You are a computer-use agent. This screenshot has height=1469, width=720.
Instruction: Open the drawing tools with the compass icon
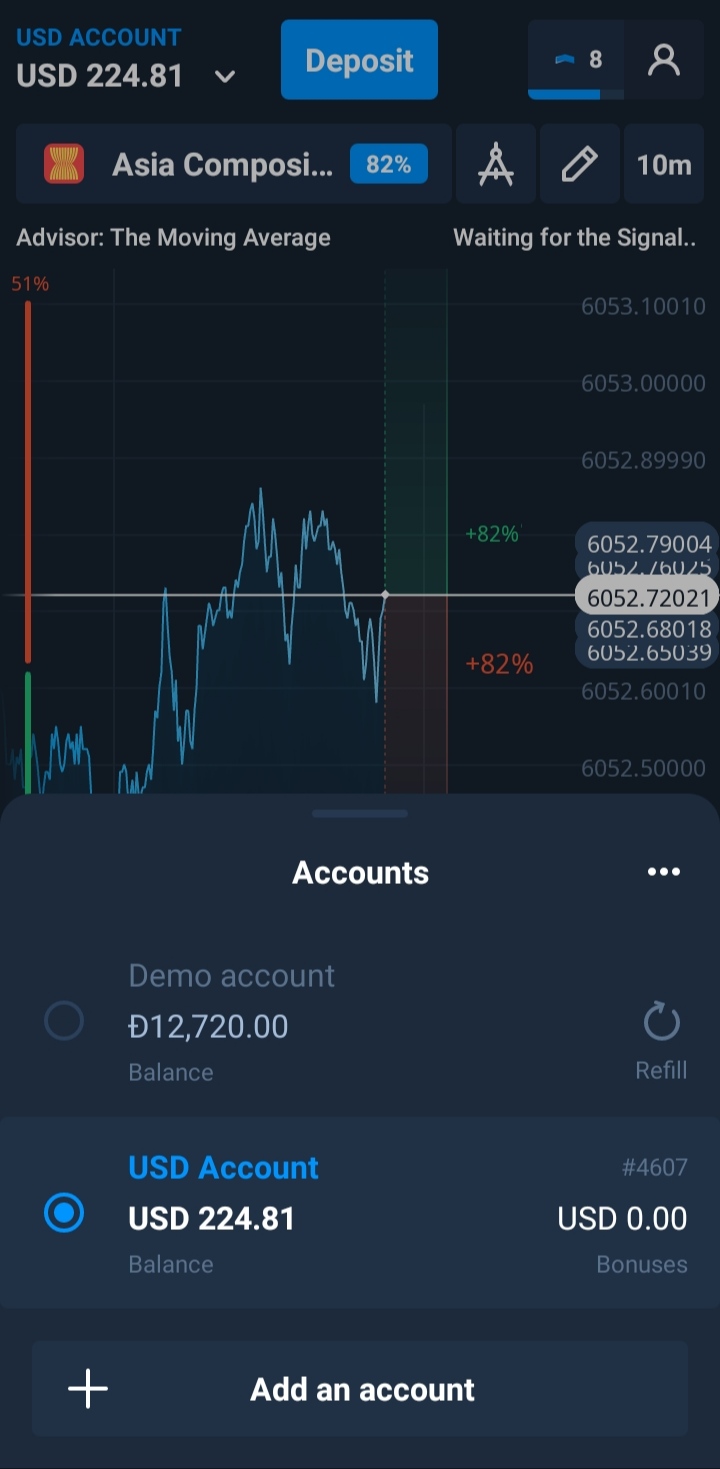tap(495, 163)
